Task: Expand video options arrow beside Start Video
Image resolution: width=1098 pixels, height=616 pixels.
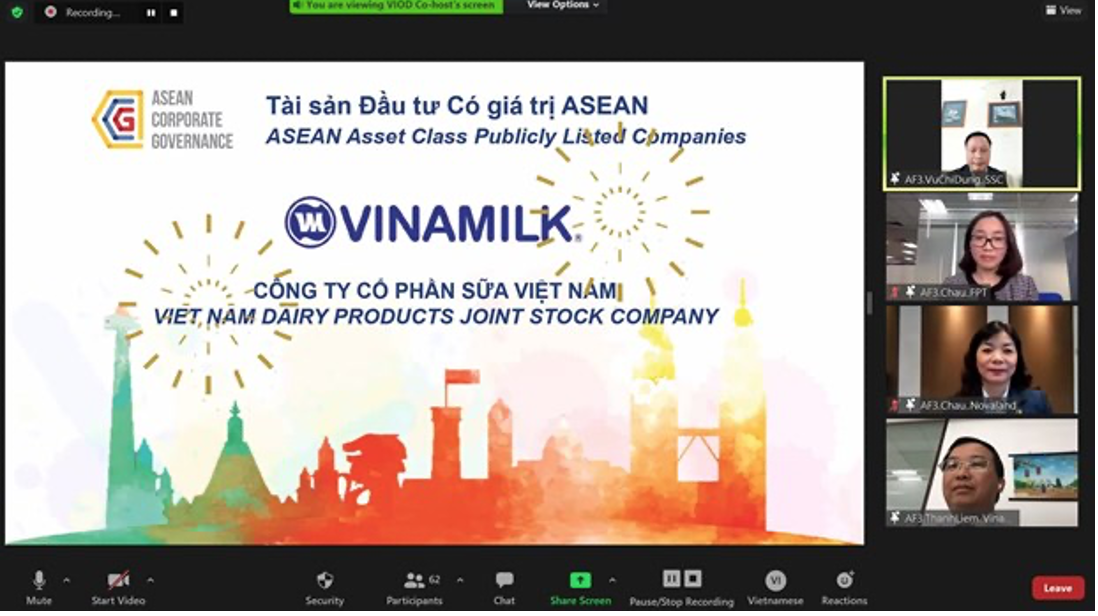Action: click(x=150, y=580)
